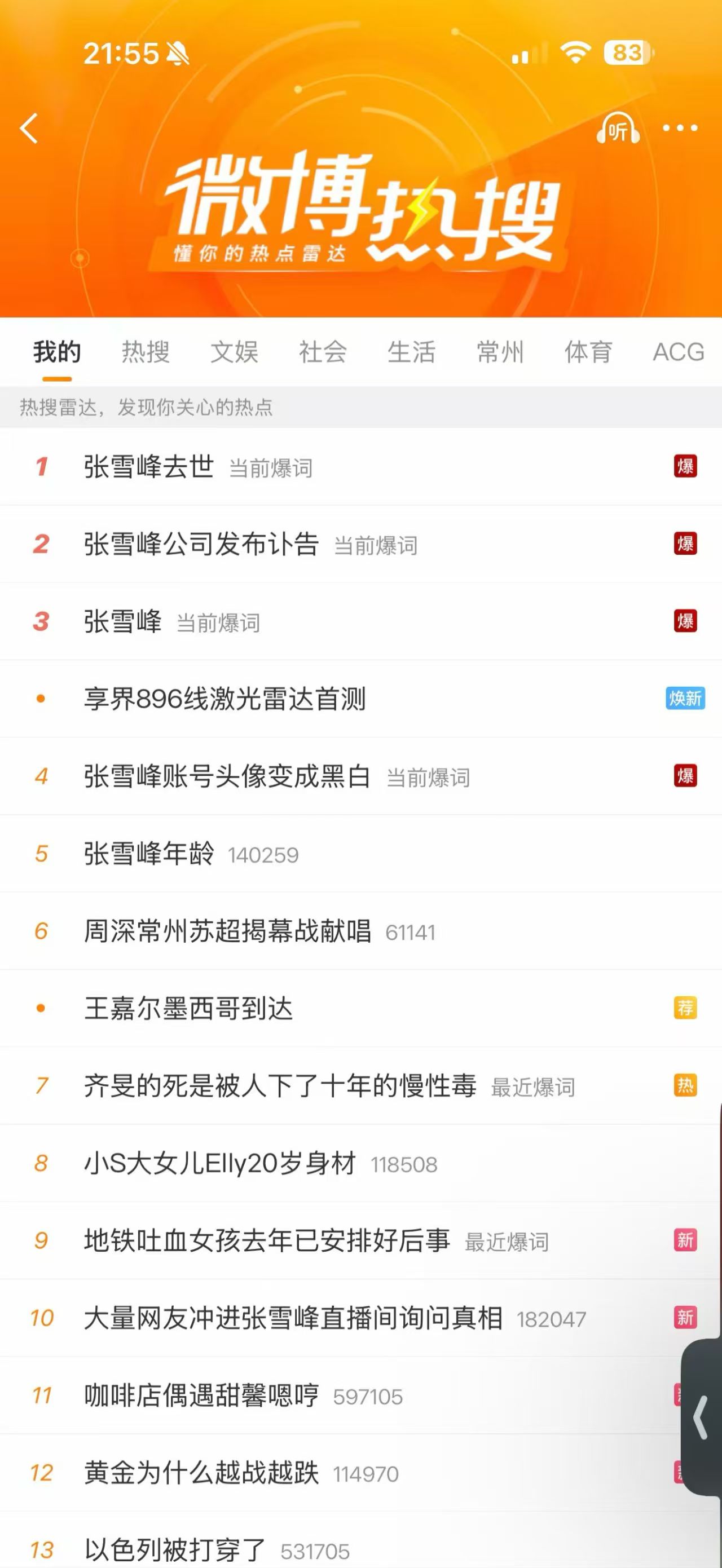Viewport: 722px width, 1568px height.
Task: Open 大量网友冲进张雪峰直播间询问真相 topic
Action: [x=361, y=1318]
